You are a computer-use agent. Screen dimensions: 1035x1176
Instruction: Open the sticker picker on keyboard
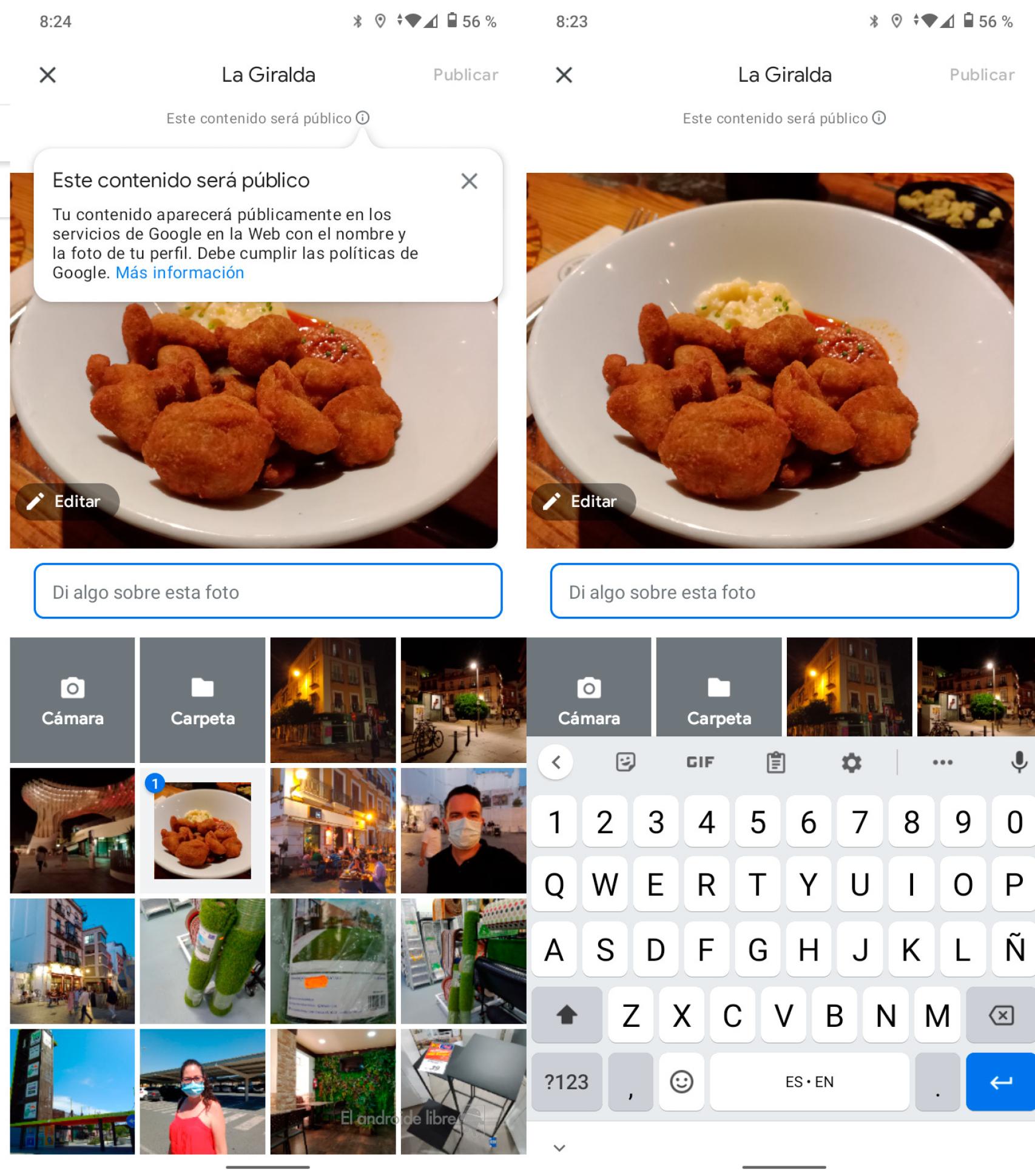(625, 762)
